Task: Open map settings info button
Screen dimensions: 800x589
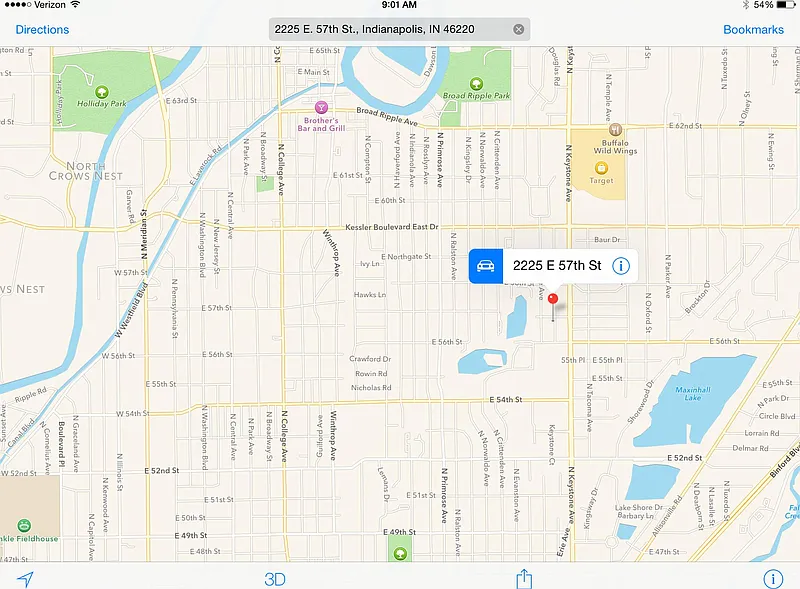Action: [772, 579]
